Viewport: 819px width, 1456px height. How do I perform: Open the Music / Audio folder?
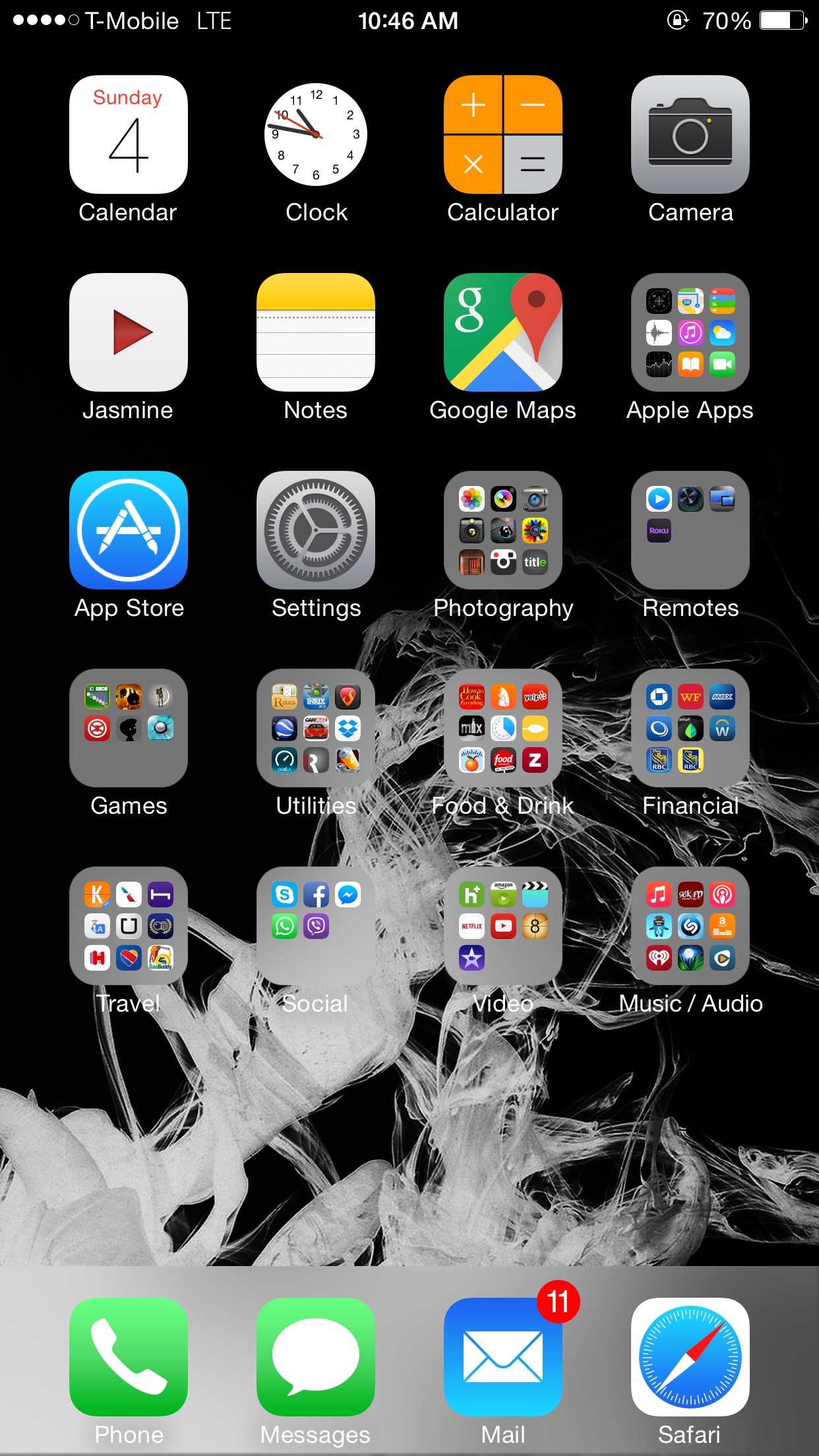(x=690, y=926)
